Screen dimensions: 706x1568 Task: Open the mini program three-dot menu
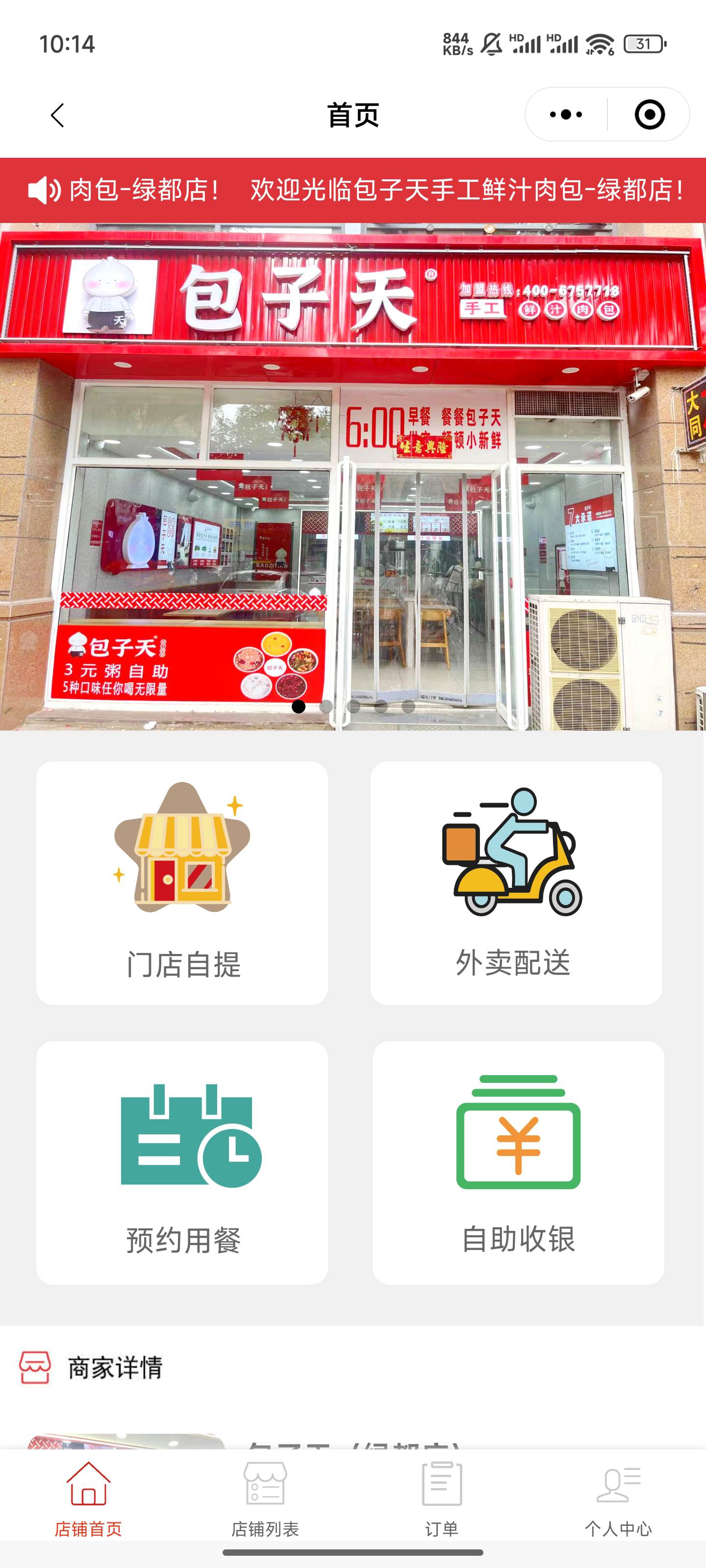[x=565, y=115]
